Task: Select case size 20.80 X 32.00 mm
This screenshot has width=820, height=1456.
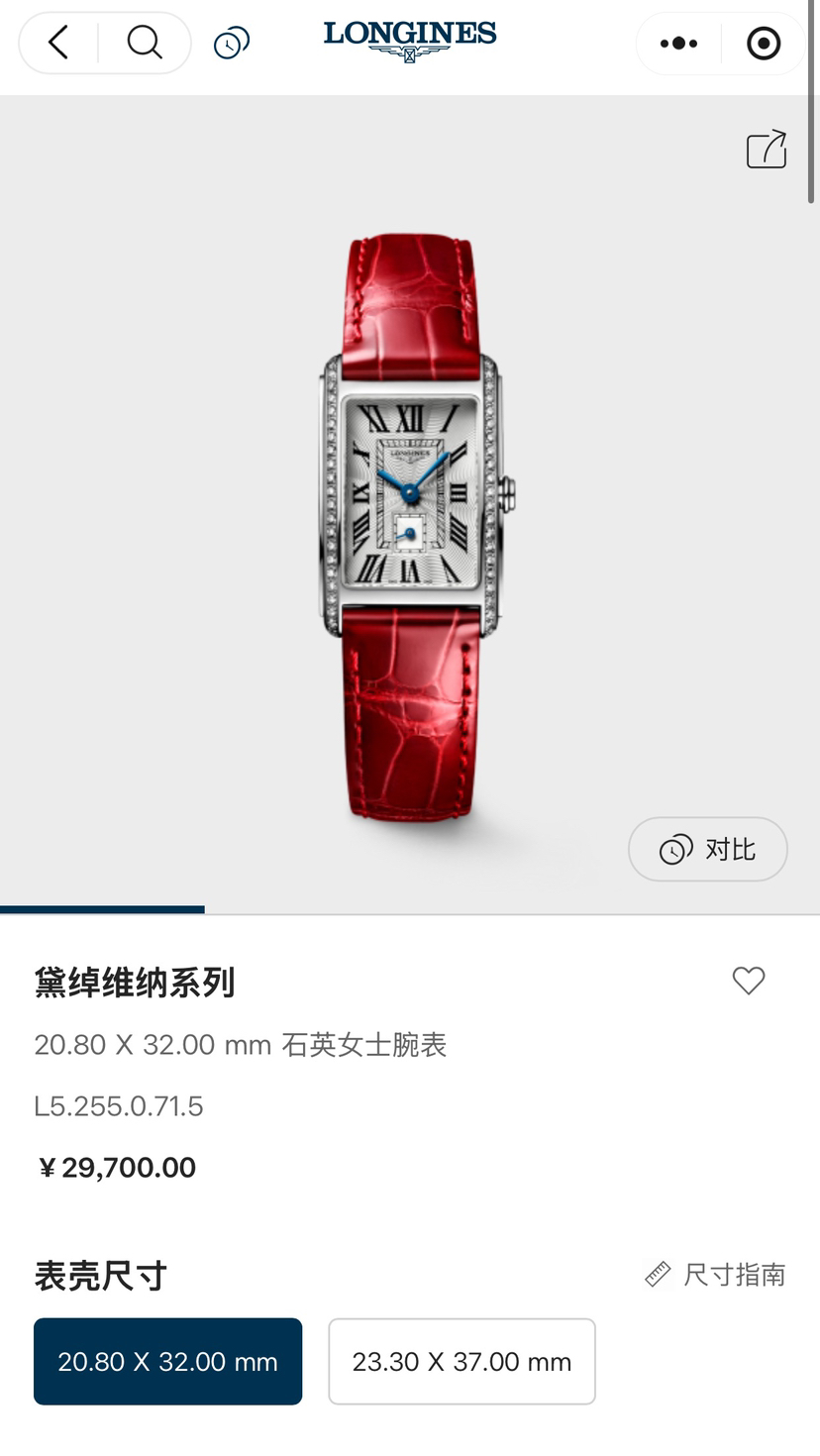Action: [x=167, y=1361]
